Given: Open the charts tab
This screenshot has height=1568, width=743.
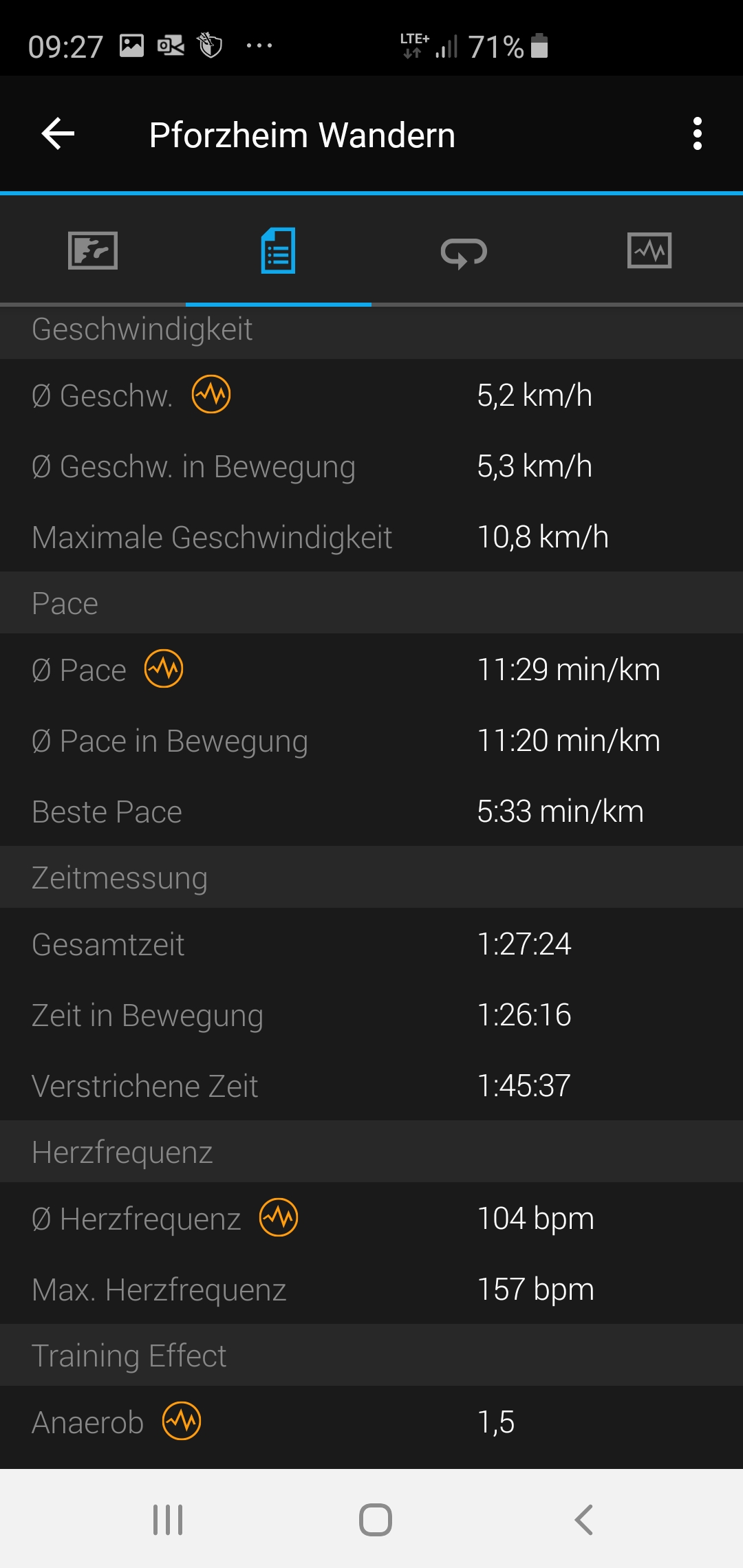Looking at the screenshot, I should coord(649,250).
